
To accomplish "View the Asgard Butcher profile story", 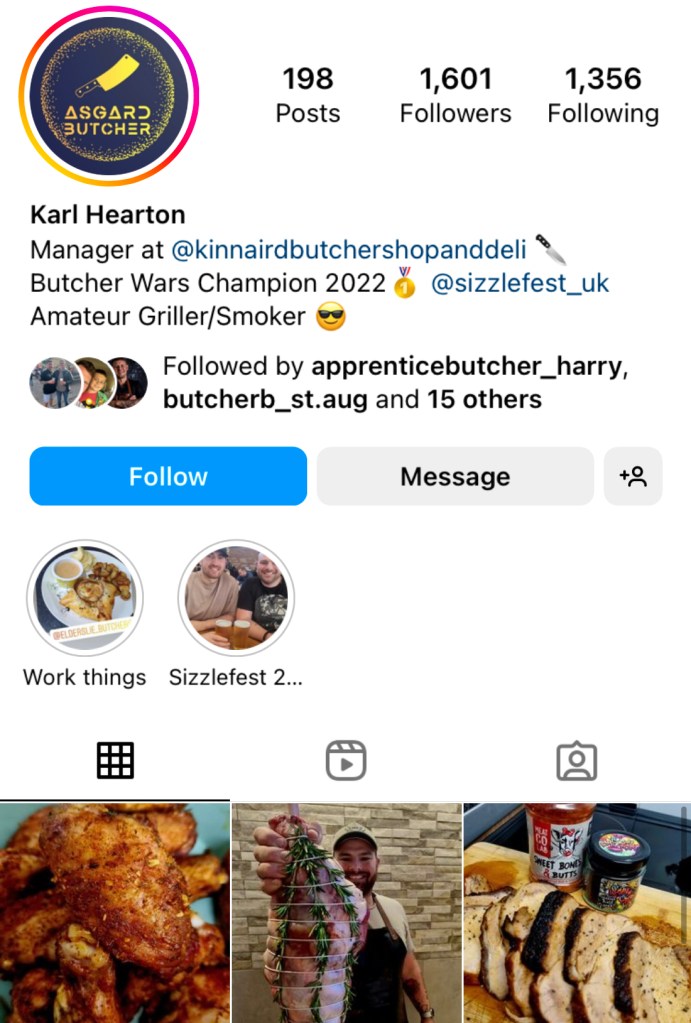I will [x=108, y=97].
